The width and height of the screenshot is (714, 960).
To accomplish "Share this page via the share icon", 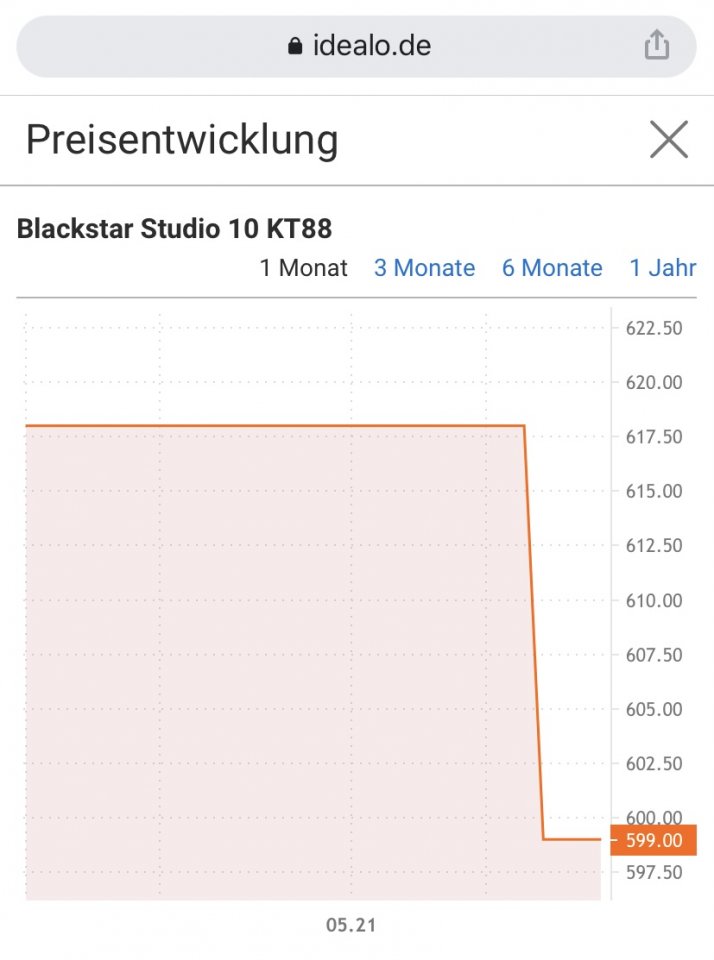I will coord(656,46).
